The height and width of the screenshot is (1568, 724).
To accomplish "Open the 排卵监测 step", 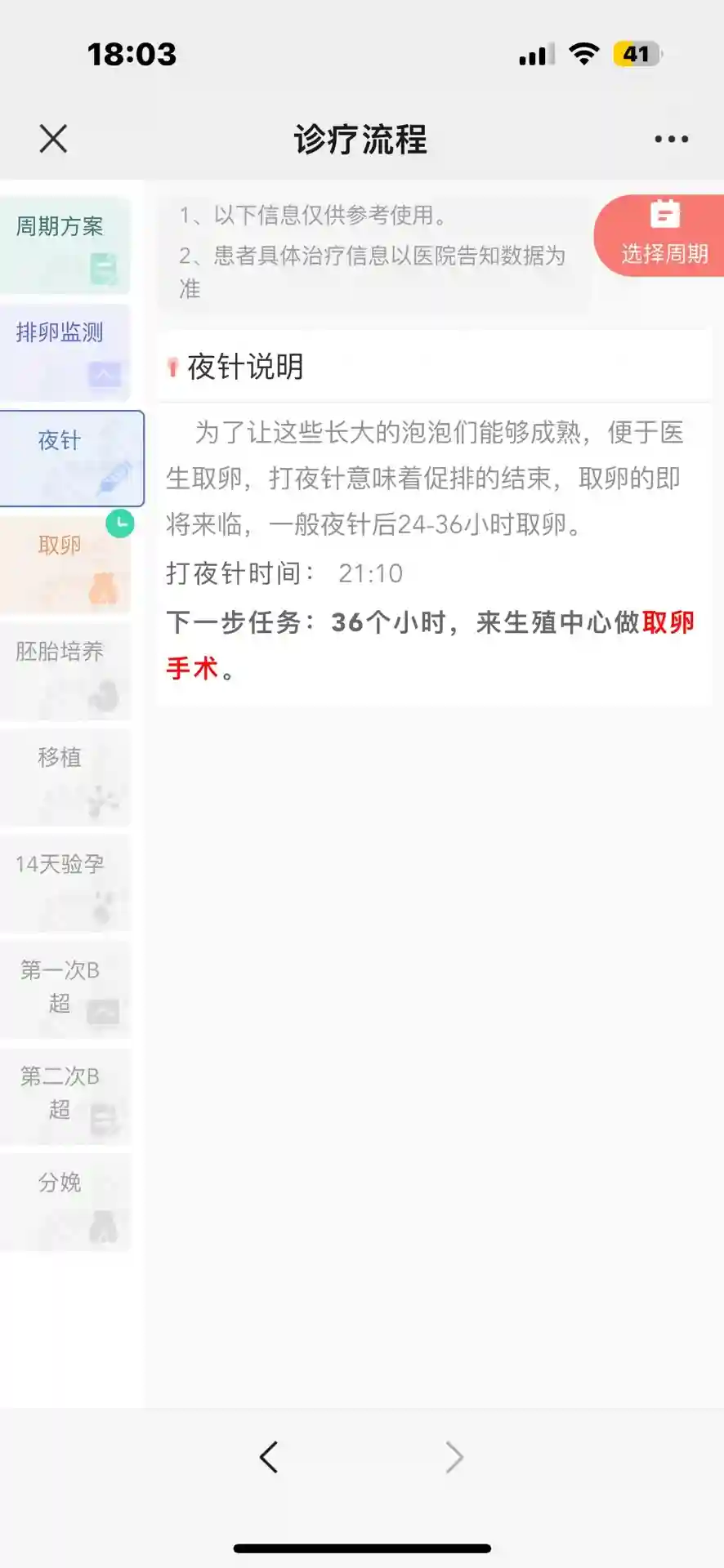I will pos(65,352).
